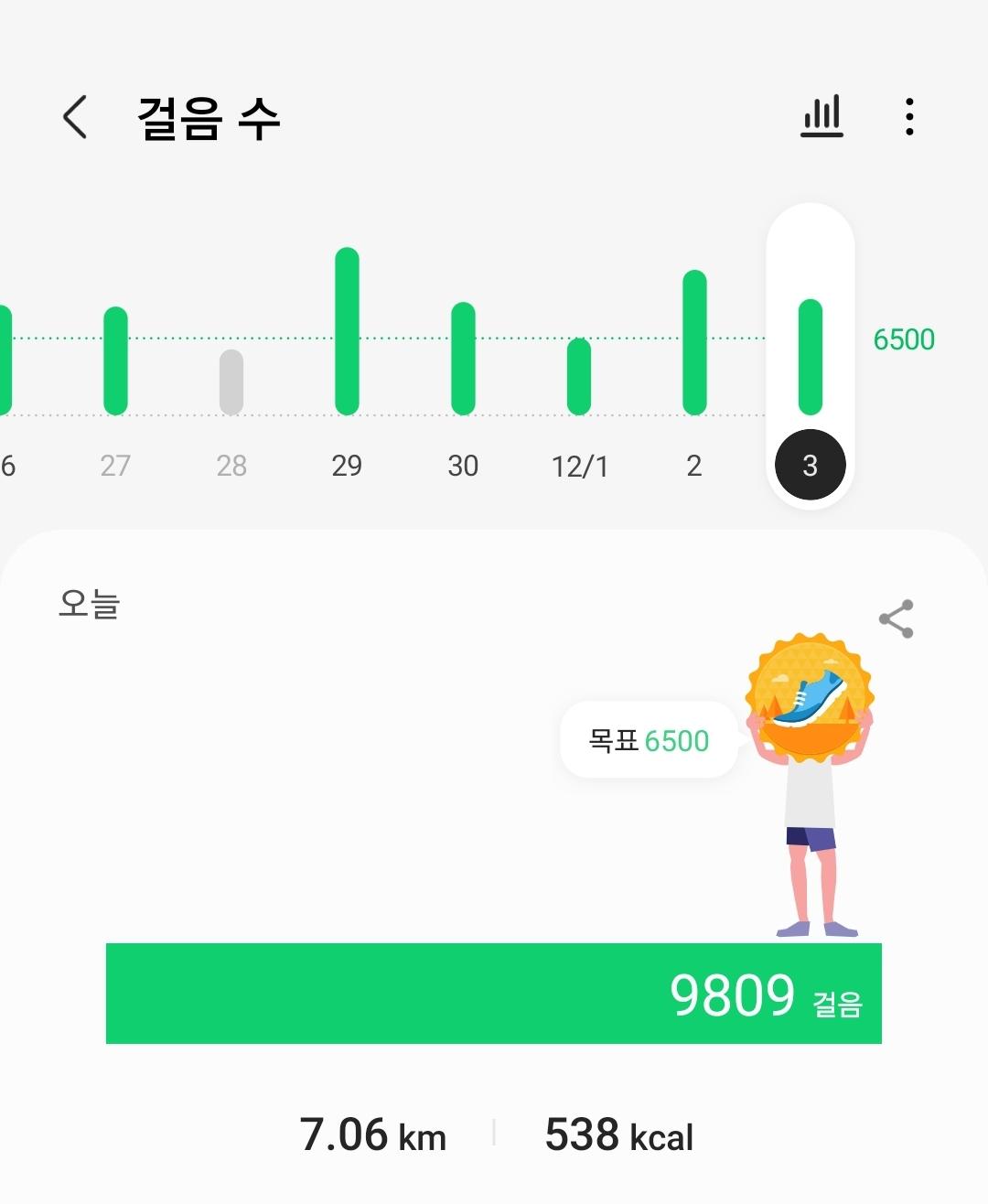Select the 12/1 step bar

point(579,376)
